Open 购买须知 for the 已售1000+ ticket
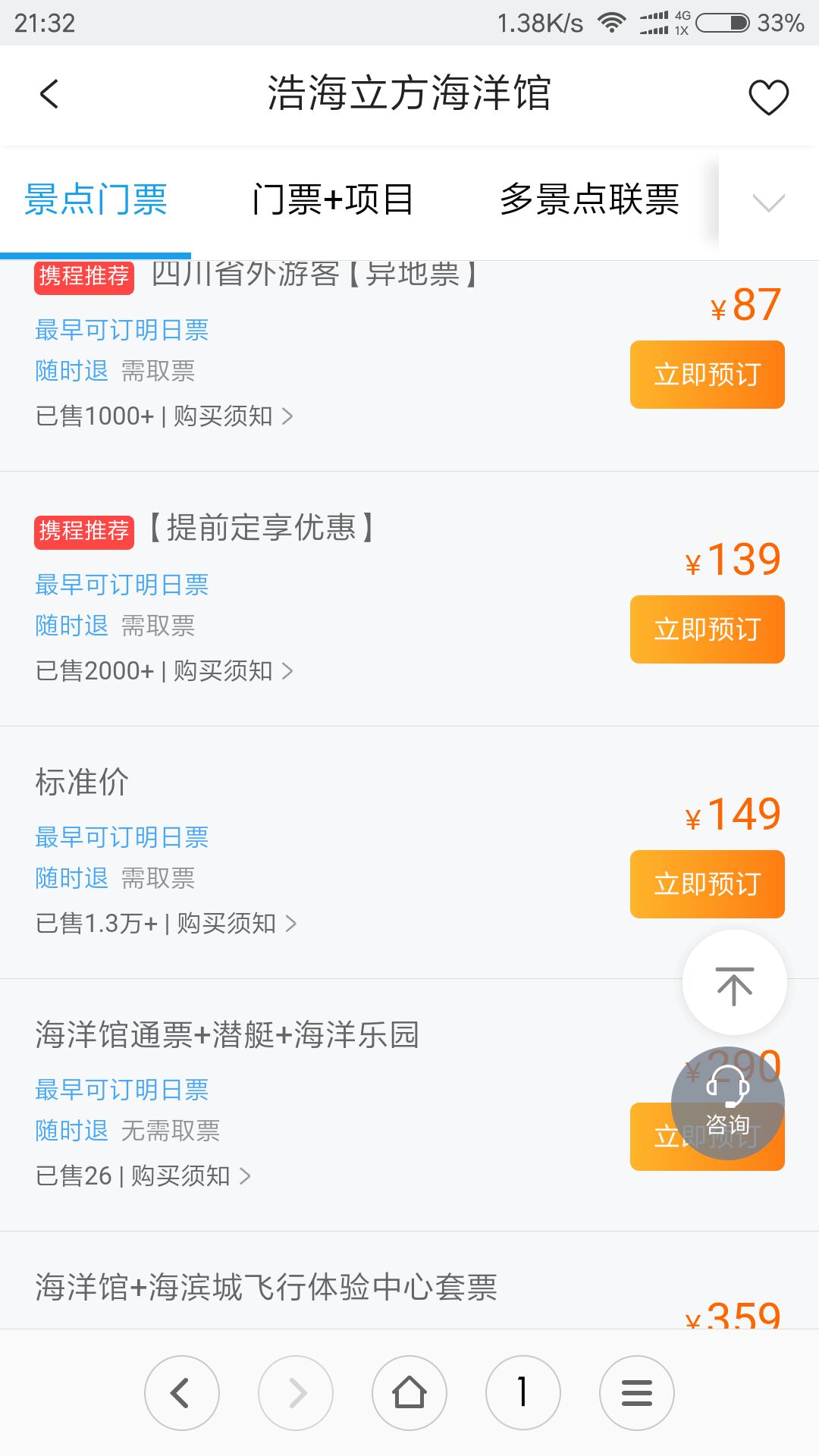Viewport: 819px width, 1456px height. point(233,416)
